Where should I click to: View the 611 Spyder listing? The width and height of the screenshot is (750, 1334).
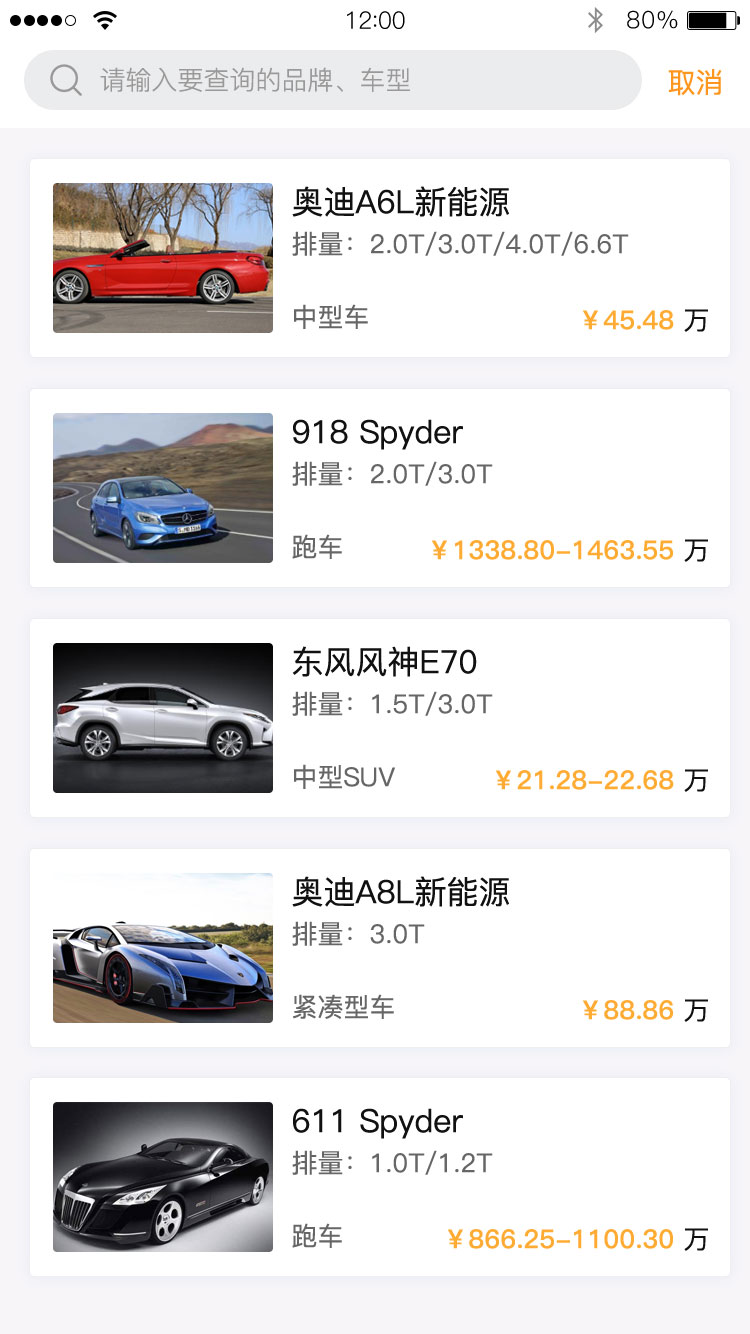coord(380,1177)
